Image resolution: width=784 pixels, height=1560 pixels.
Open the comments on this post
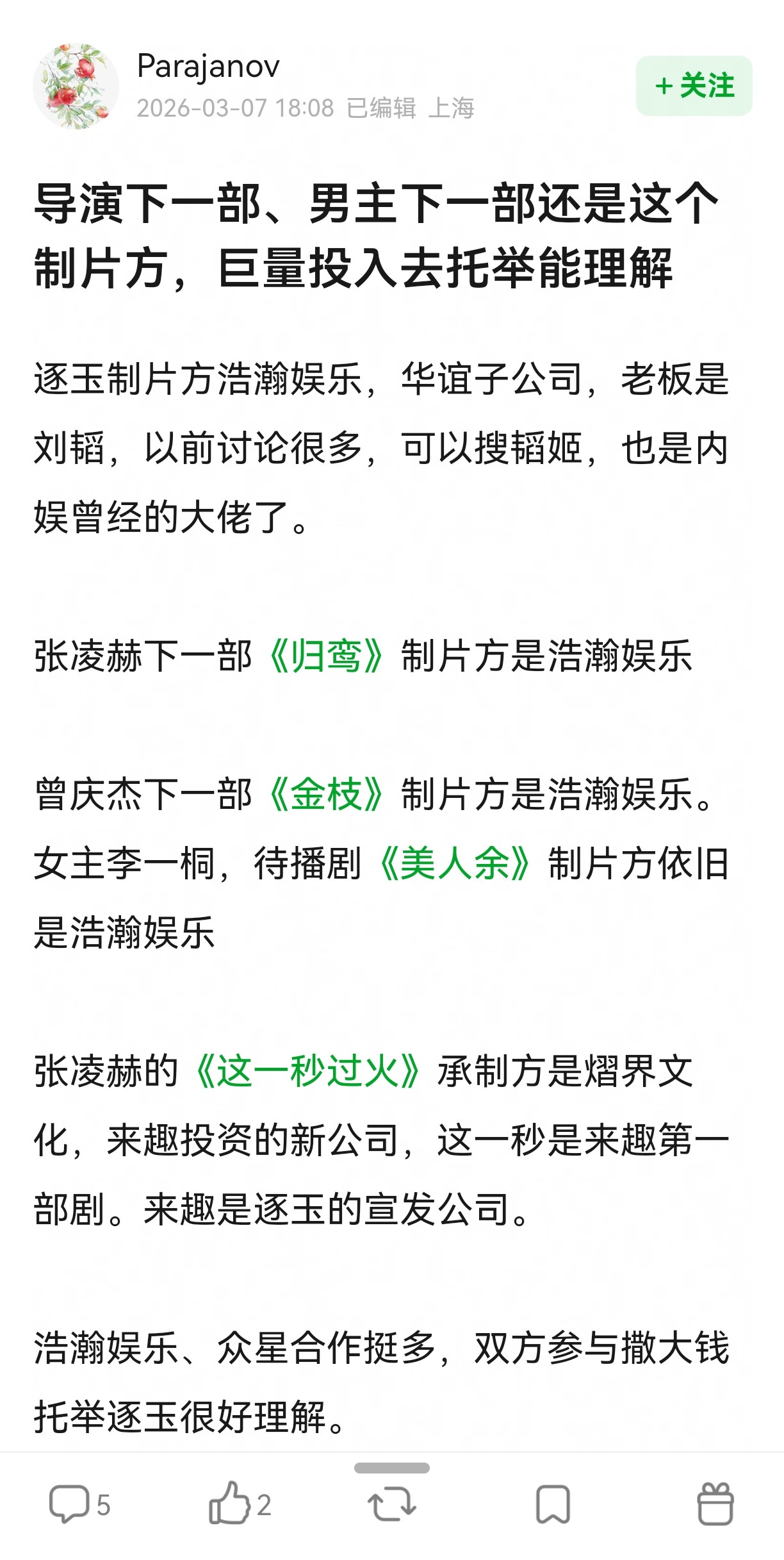pyautogui.click(x=80, y=1504)
